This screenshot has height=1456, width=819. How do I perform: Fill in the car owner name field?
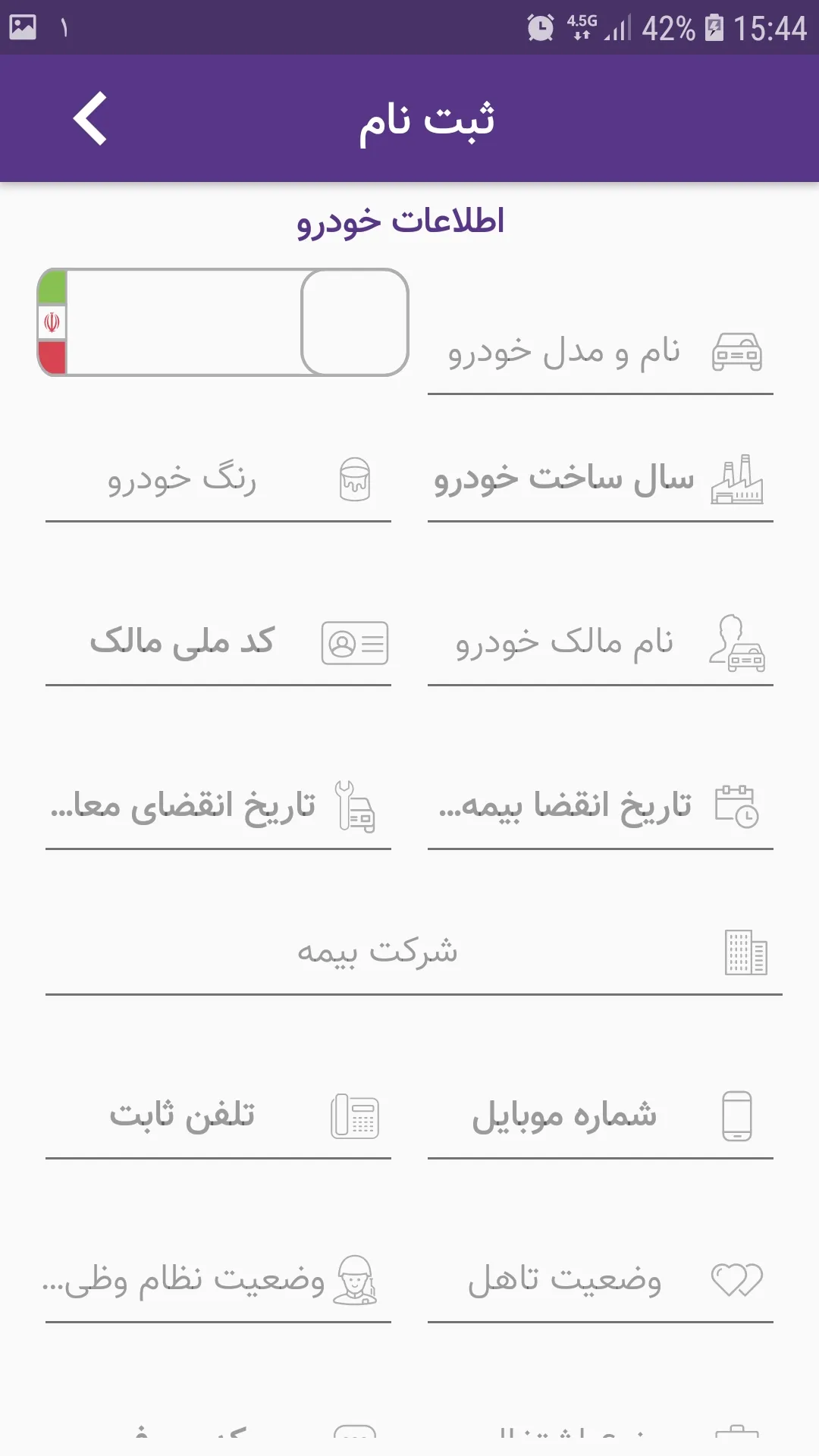565,643
